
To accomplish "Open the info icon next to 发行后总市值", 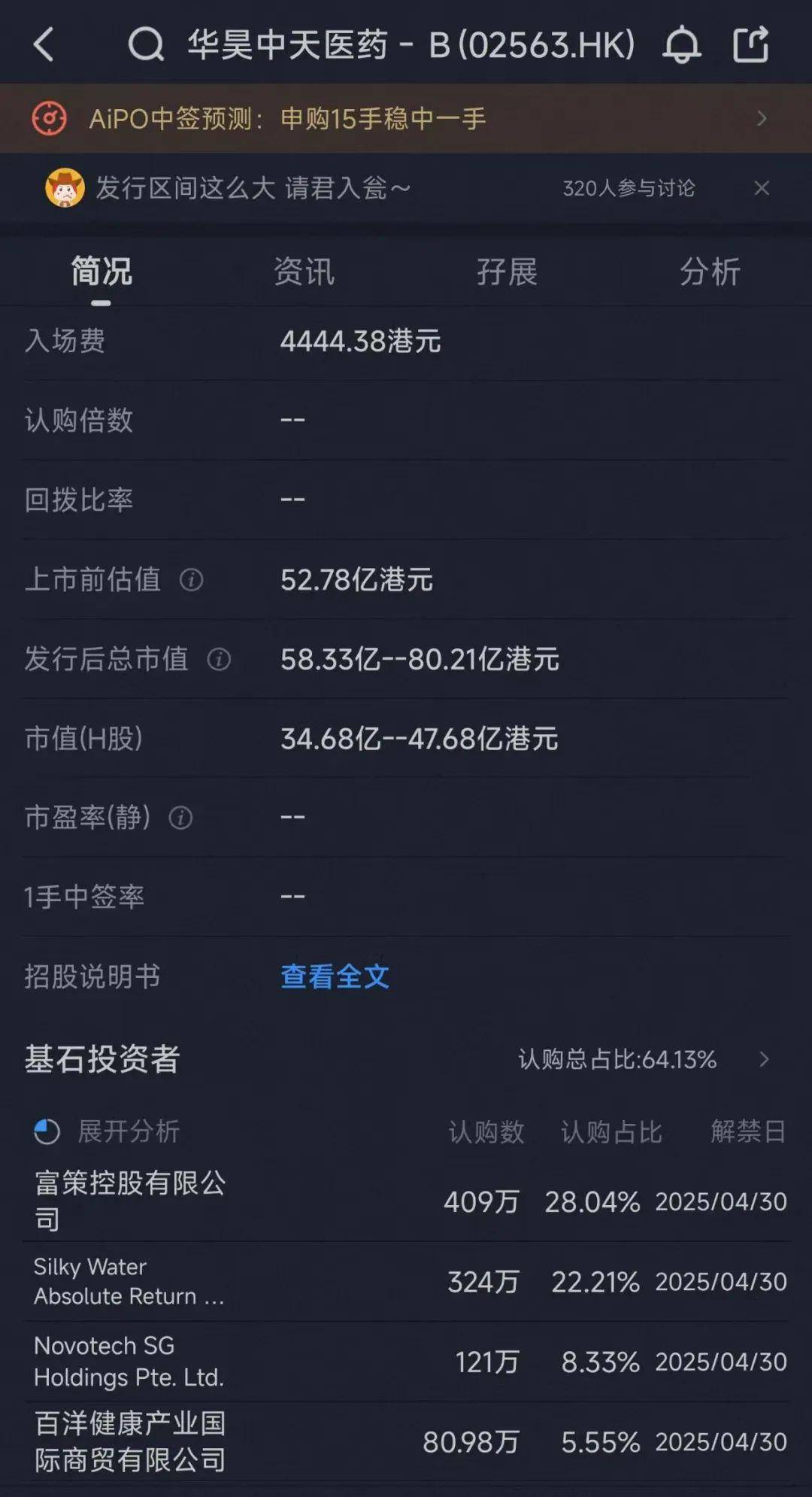I will click(219, 661).
